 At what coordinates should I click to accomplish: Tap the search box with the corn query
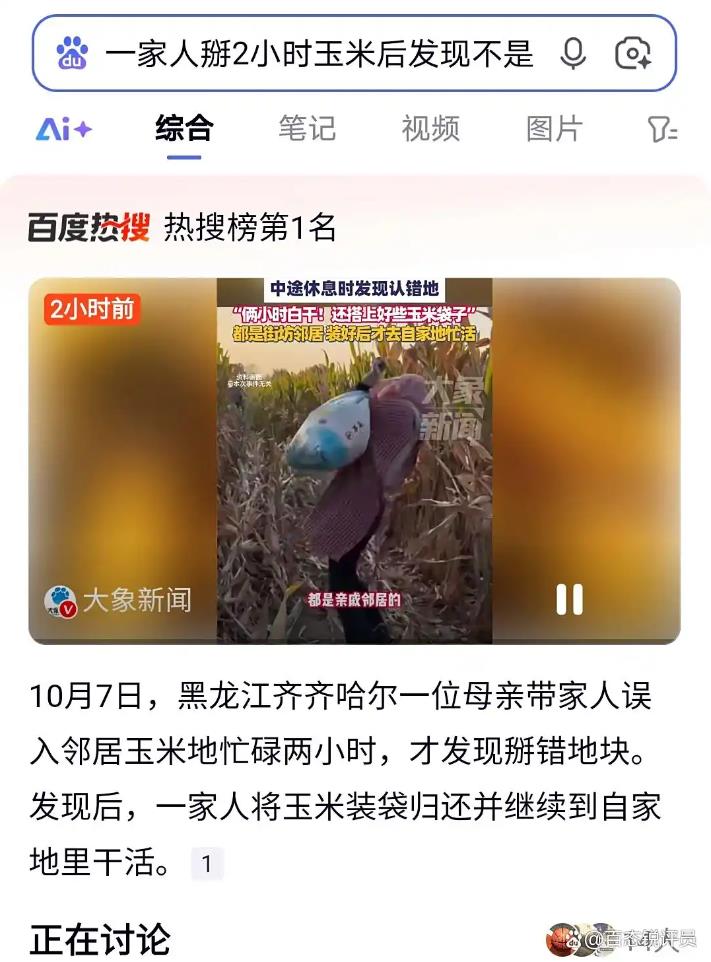(x=320, y=53)
